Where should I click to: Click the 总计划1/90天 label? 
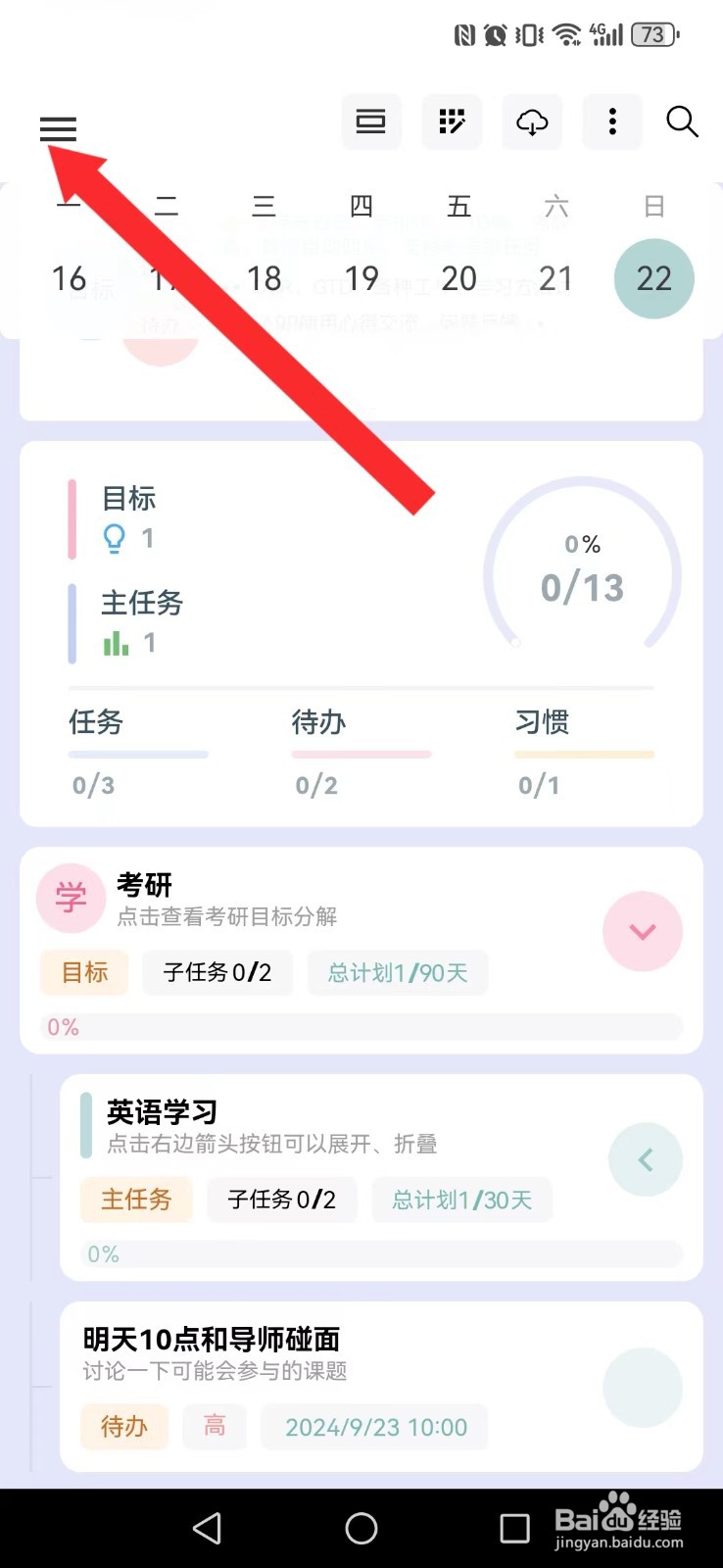coord(398,972)
